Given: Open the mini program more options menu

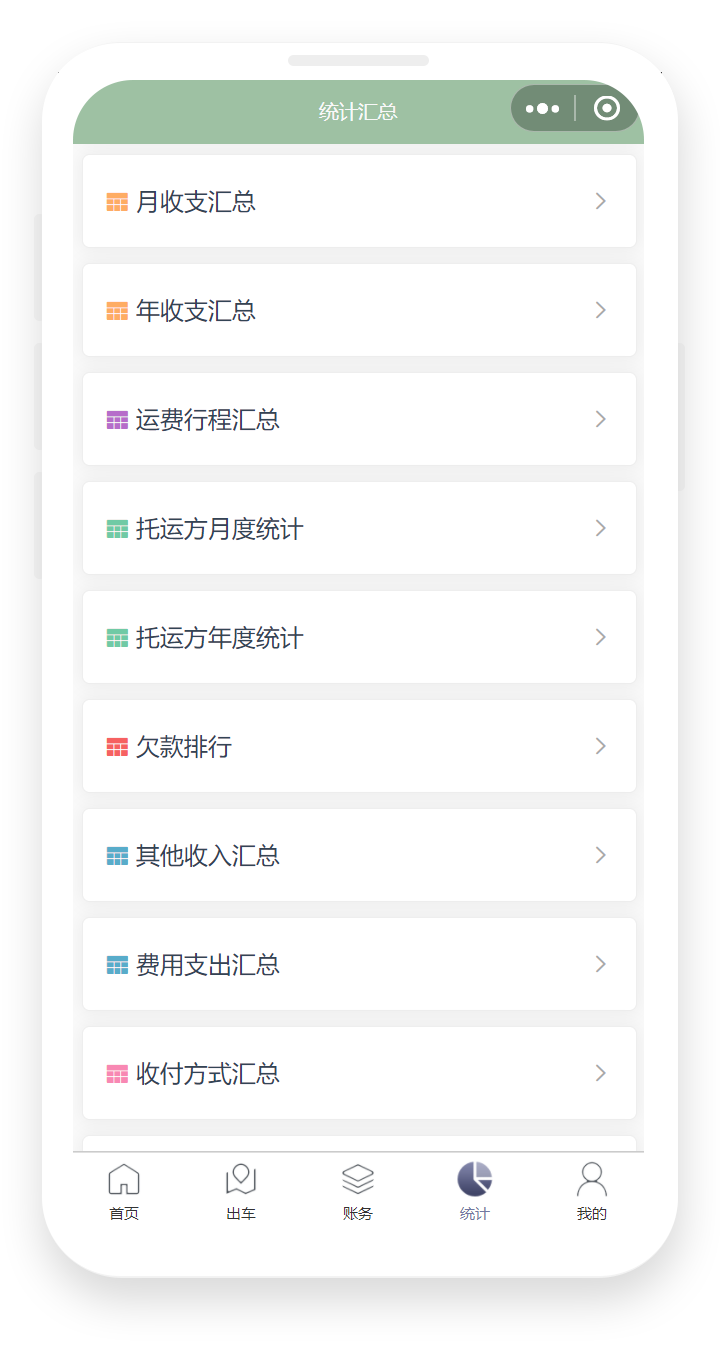Looking at the screenshot, I should pyautogui.click(x=542, y=109).
